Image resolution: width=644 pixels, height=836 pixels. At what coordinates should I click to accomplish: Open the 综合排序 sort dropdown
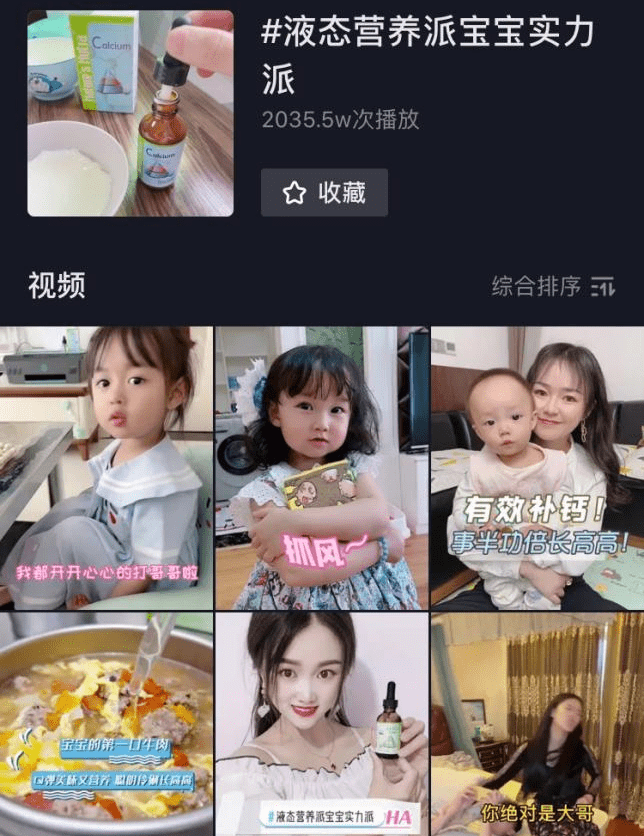pyautogui.click(x=553, y=286)
